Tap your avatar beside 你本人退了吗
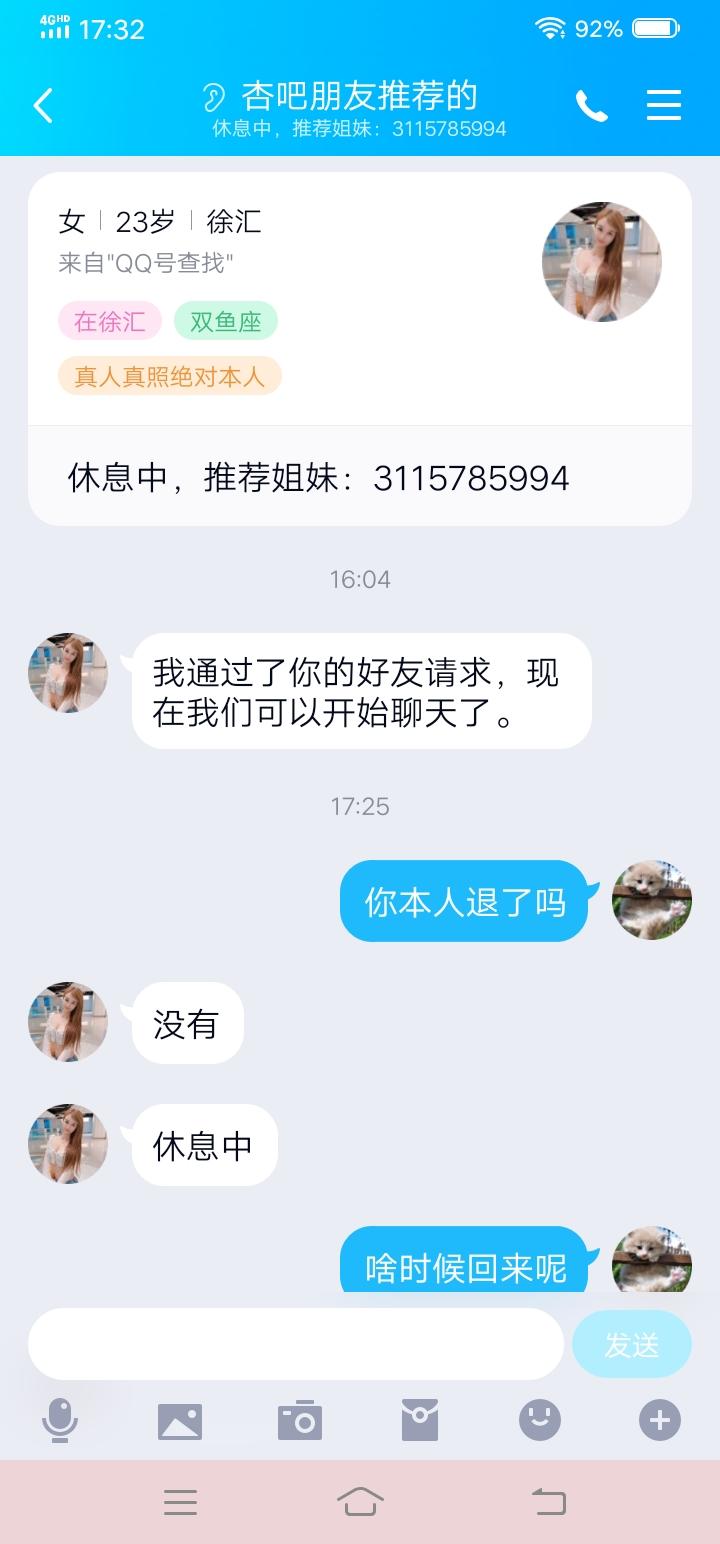Viewport: 720px width, 1544px height. pyautogui.click(x=652, y=900)
